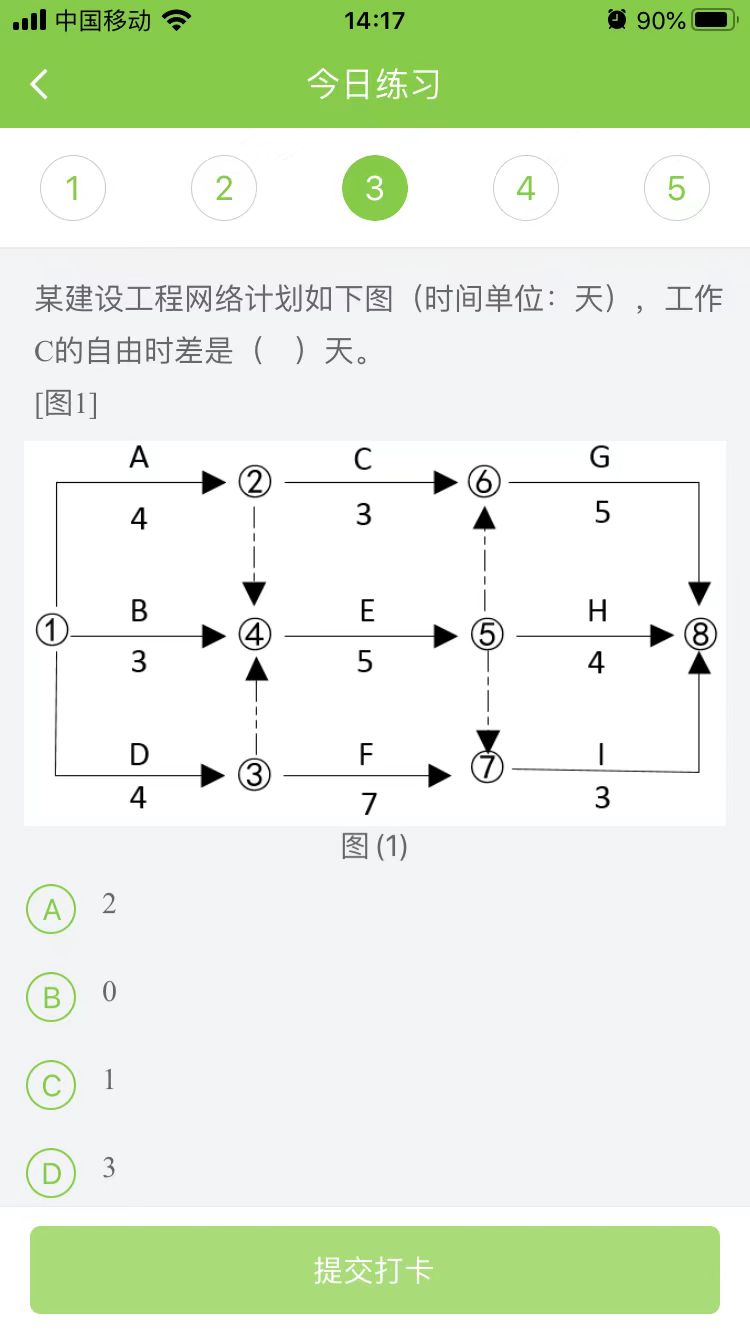Image resolution: width=750 pixels, height=1334 pixels.
Task: Mark answer option D (3)
Action: coord(51,1173)
